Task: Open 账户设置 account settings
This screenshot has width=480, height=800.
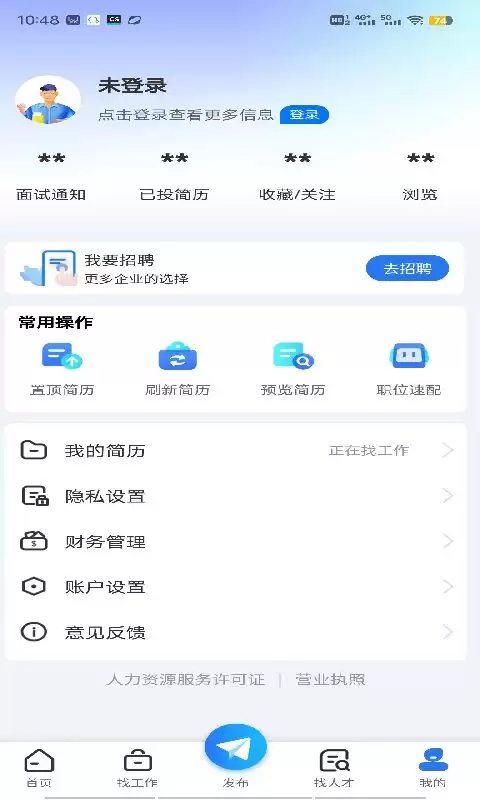Action: click(x=236, y=587)
